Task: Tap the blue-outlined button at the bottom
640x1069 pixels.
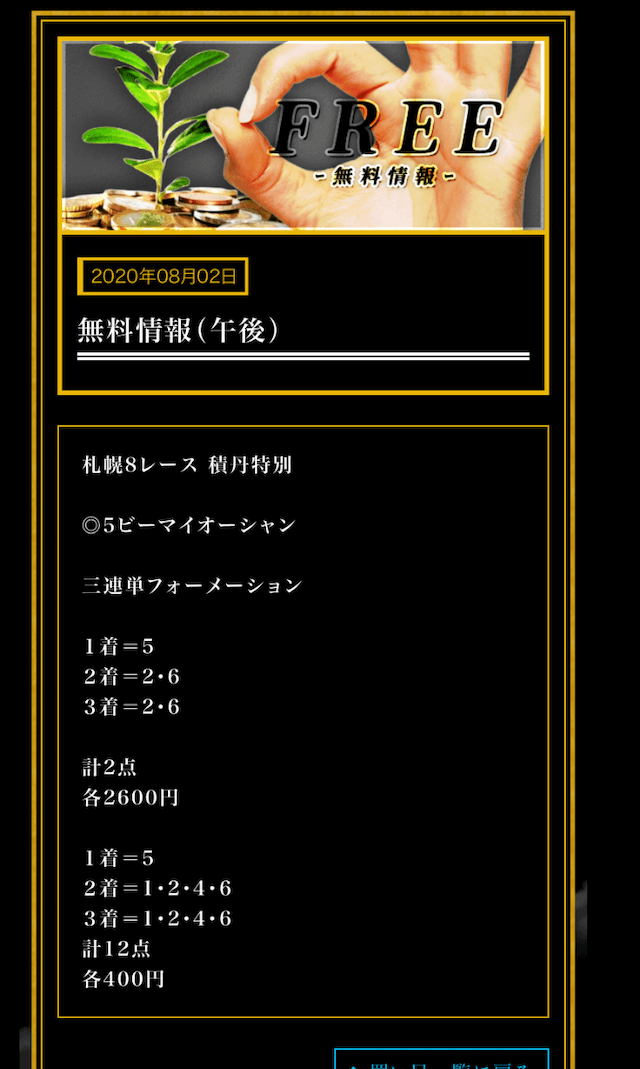Action: (x=442, y=1059)
